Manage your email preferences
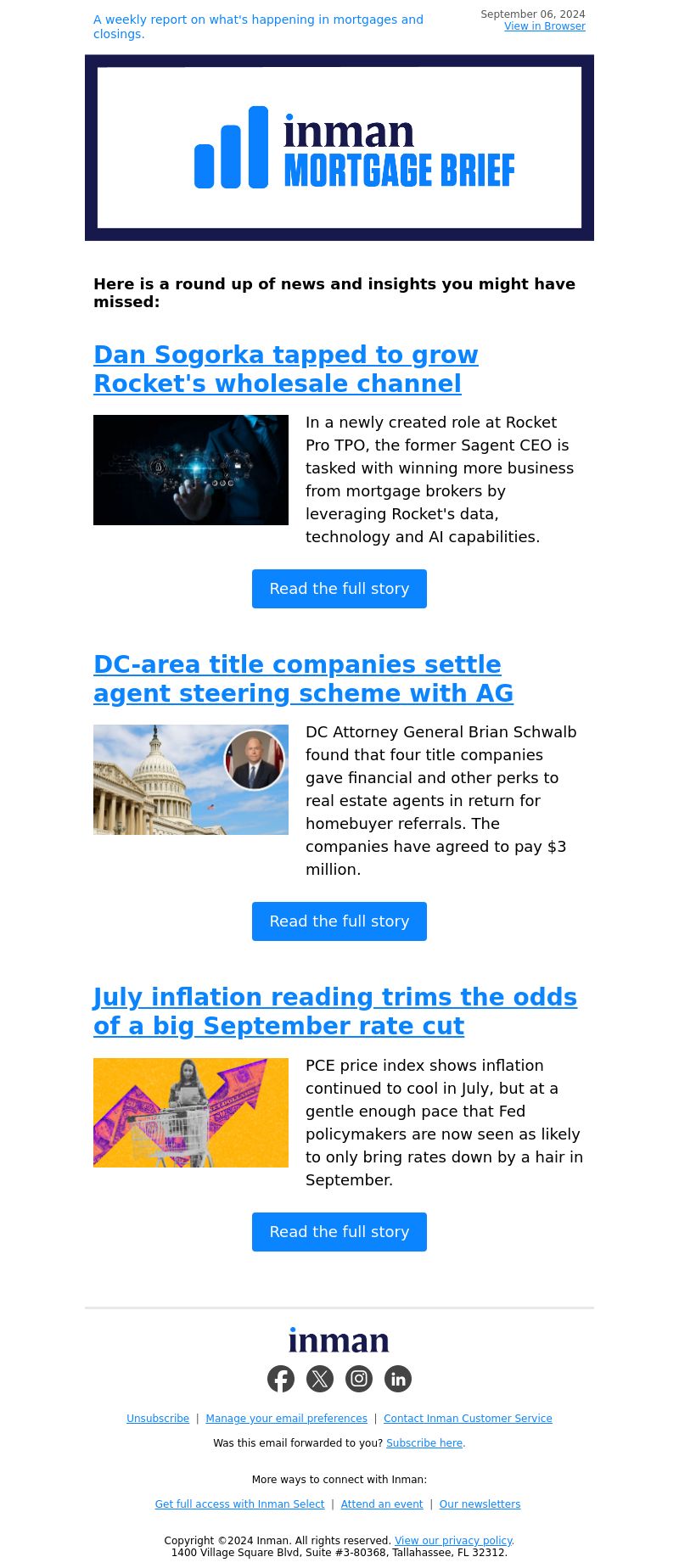This screenshot has width=679, height=1568. [x=286, y=1419]
